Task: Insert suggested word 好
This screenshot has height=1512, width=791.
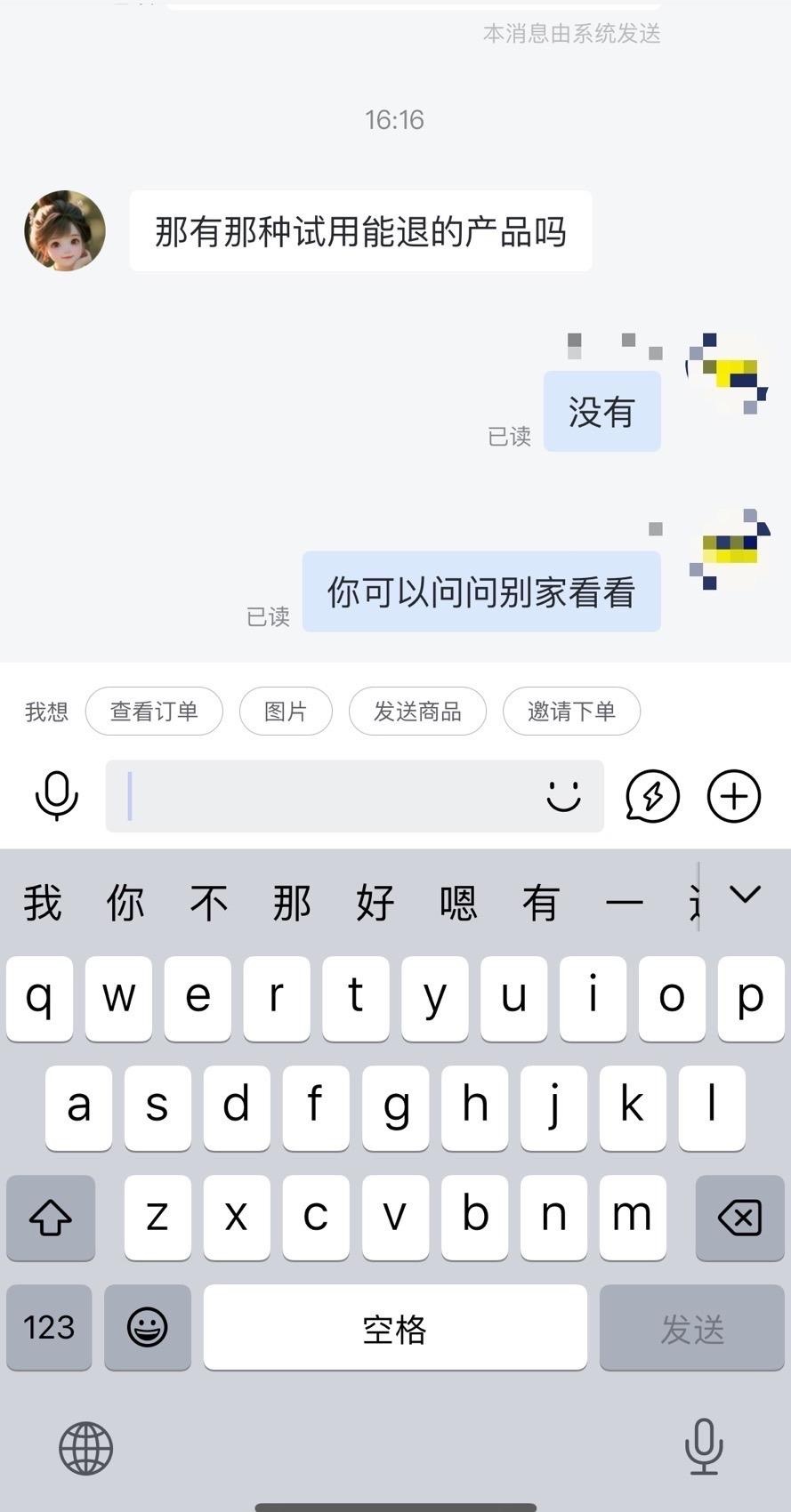Action: [375, 903]
